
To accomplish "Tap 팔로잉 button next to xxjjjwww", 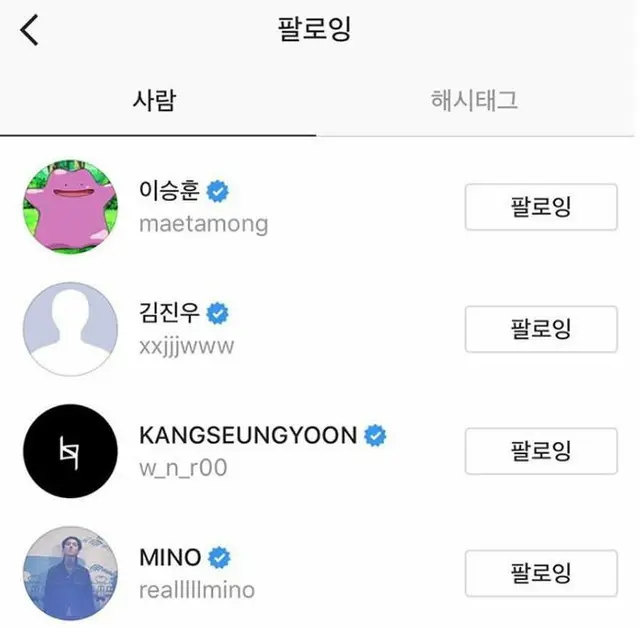I will (540, 329).
